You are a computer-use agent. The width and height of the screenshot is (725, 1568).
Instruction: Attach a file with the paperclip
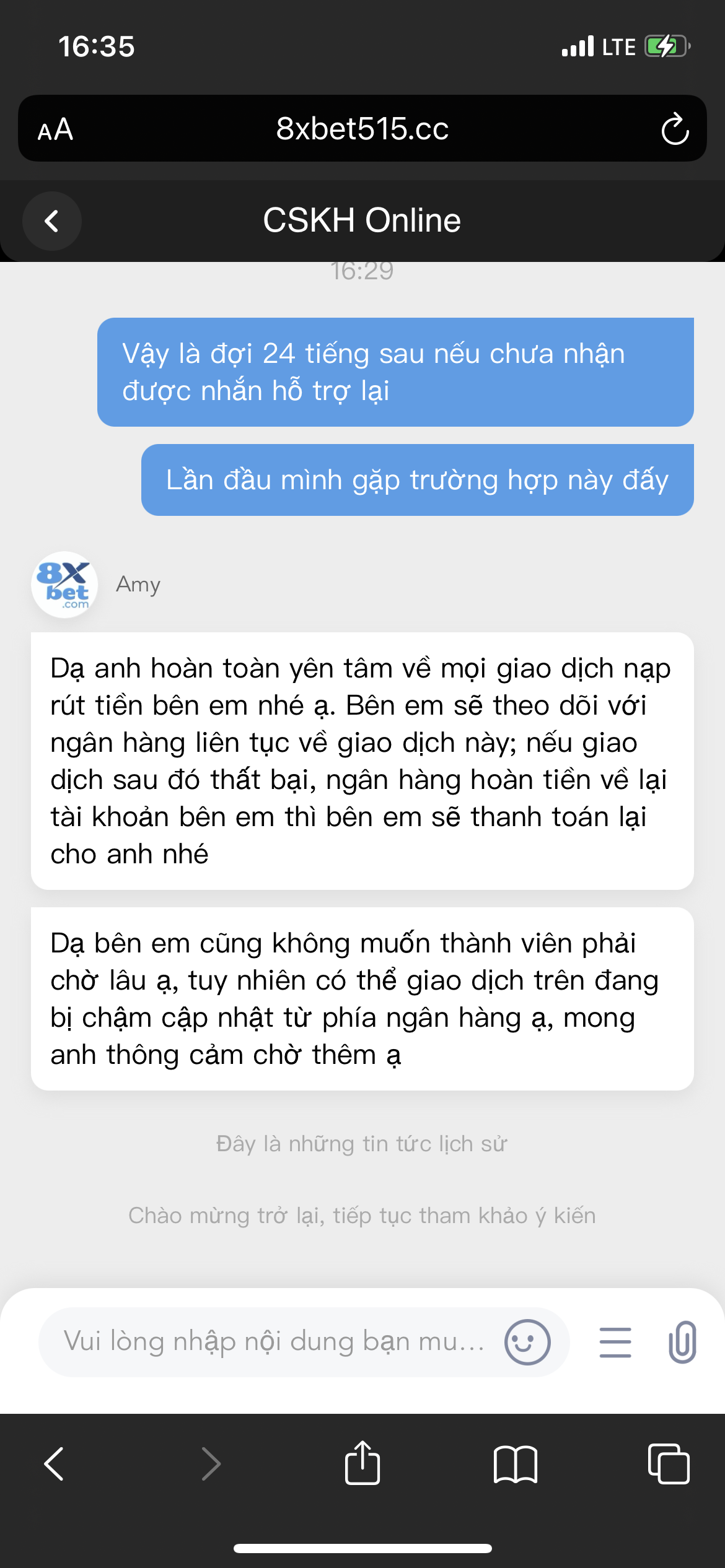[x=682, y=1342]
